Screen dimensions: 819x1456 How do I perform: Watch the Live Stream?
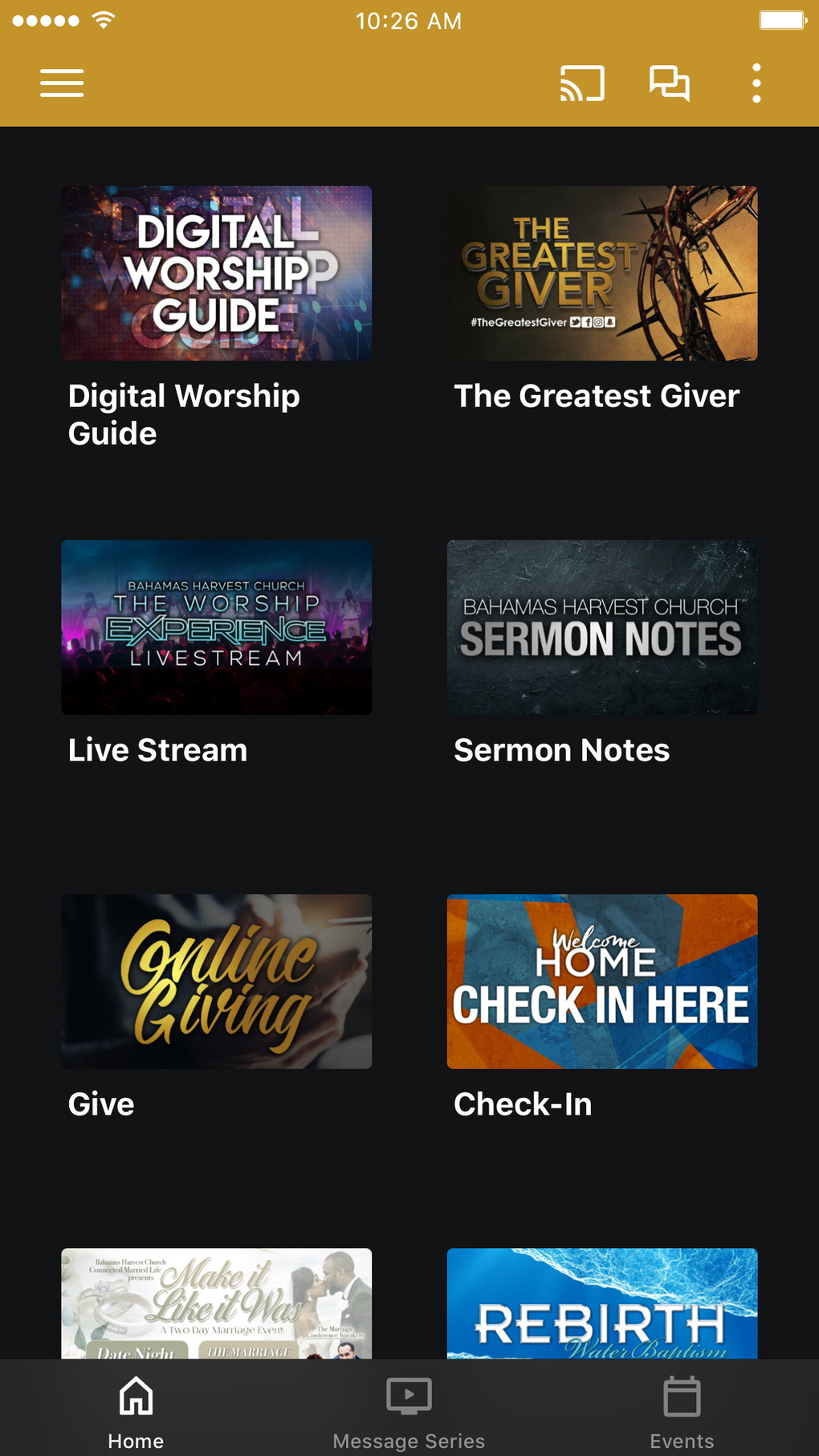click(216, 627)
